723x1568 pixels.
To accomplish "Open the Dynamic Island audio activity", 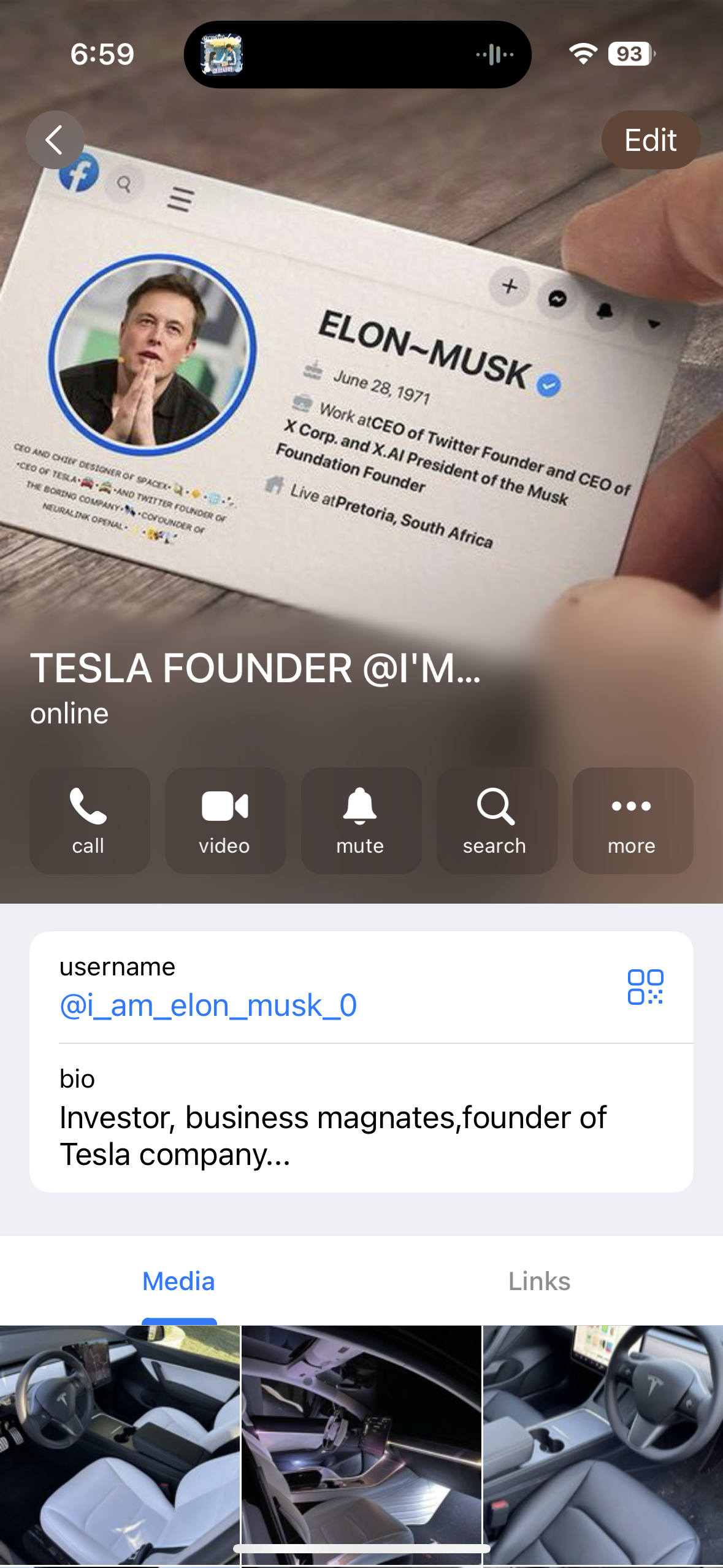I will click(x=358, y=54).
